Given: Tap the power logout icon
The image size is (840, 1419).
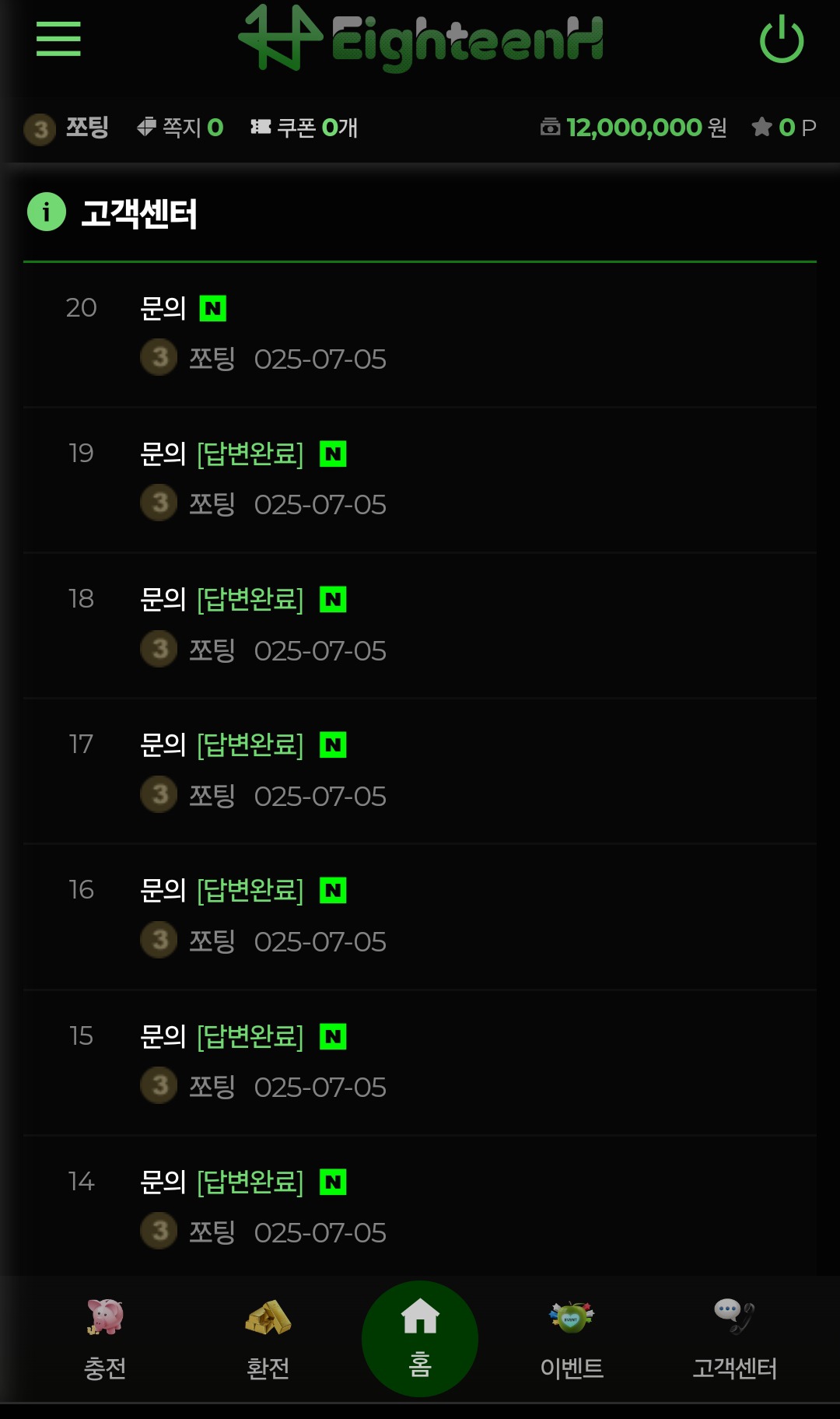Looking at the screenshot, I should [781, 40].
